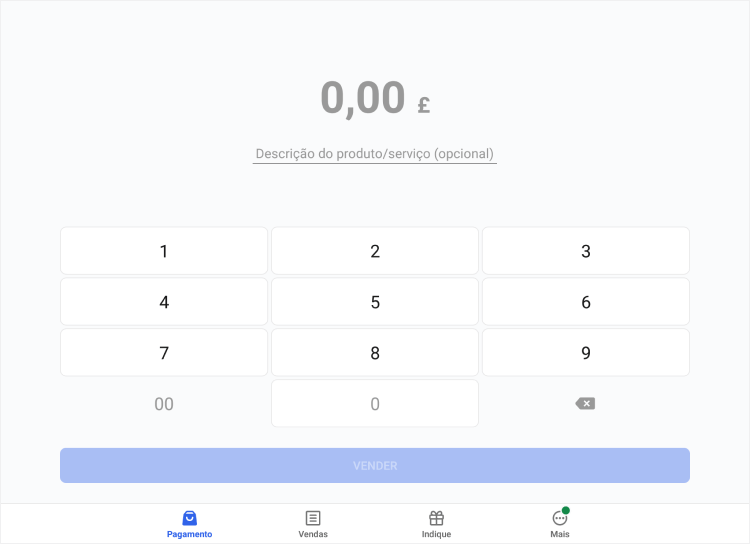Delete last digit with backspace icon
Image resolution: width=750 pixels, height=544 pixels.
[x=585, y=404]
